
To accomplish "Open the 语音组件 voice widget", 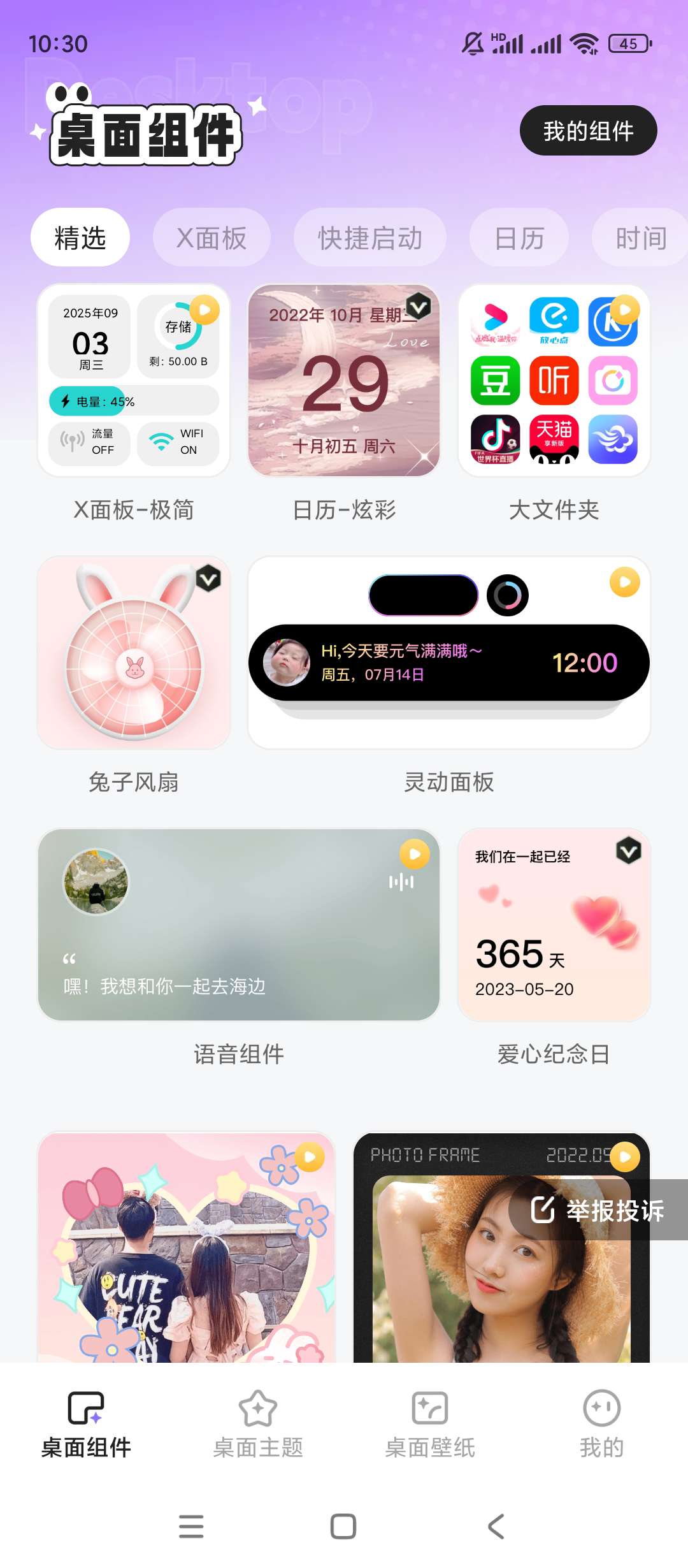I will 239,925.
